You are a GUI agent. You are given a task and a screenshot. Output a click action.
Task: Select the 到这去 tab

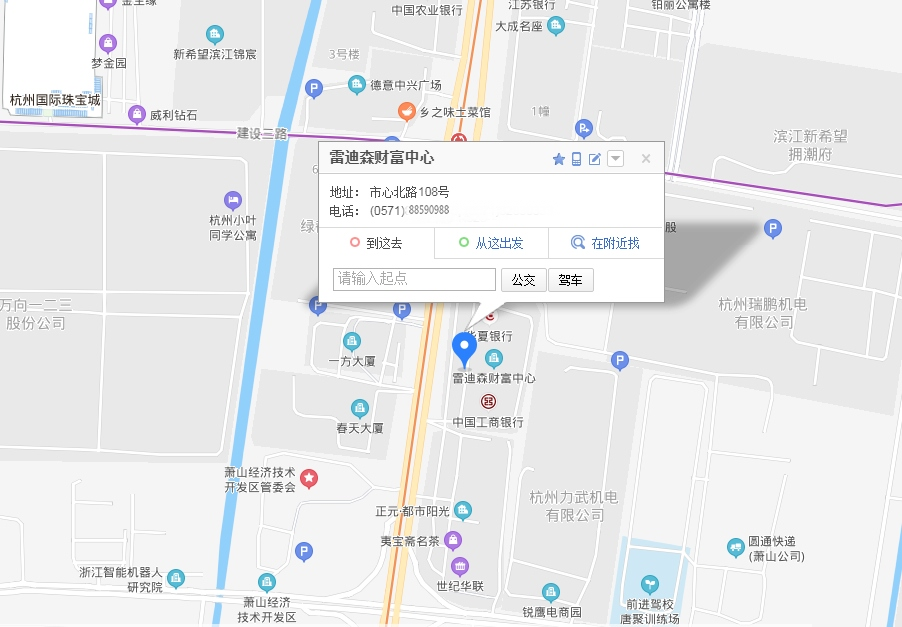pos(376,243)
